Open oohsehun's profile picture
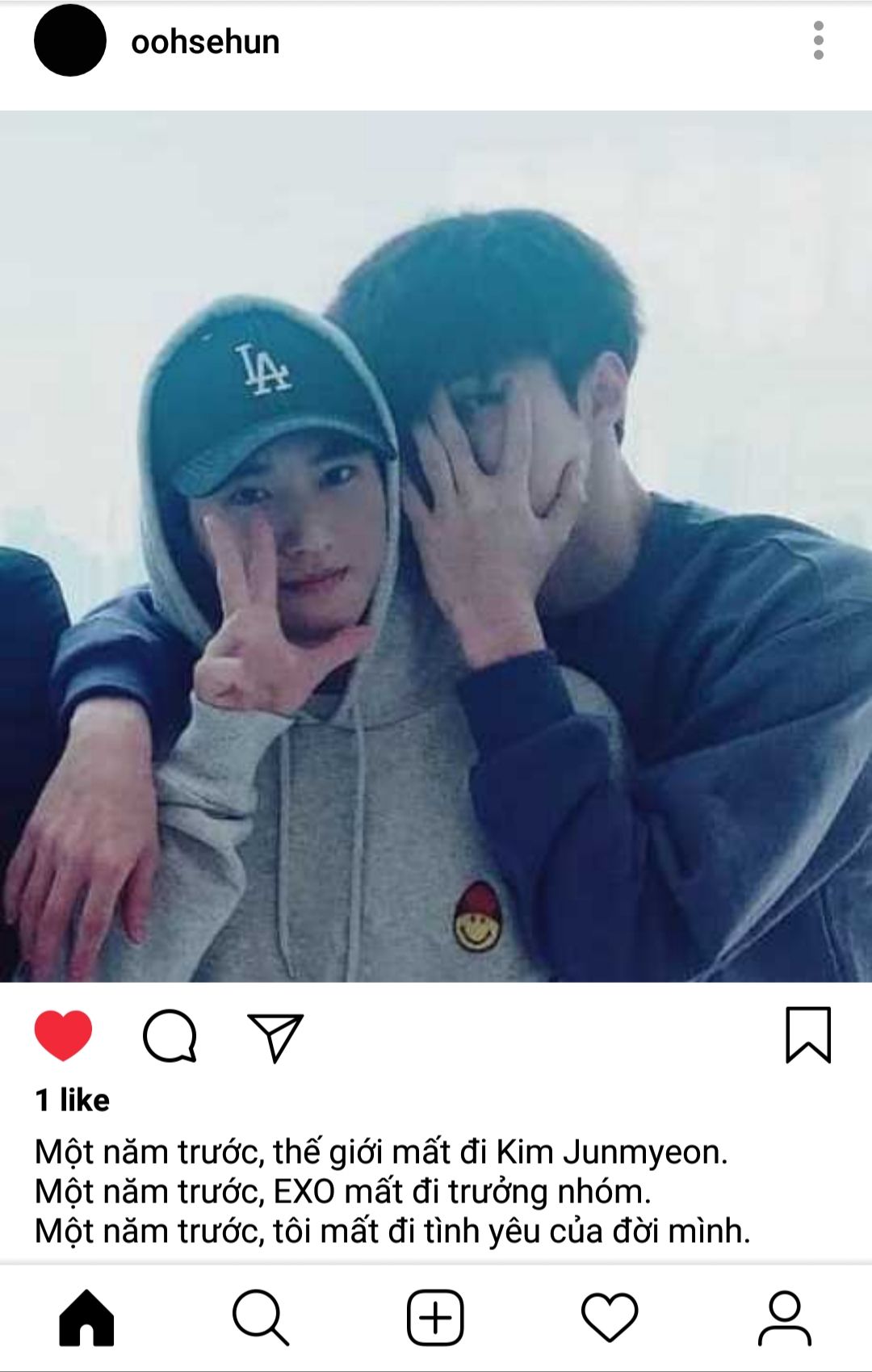The image size is (872, 1372). coord(70,40)
